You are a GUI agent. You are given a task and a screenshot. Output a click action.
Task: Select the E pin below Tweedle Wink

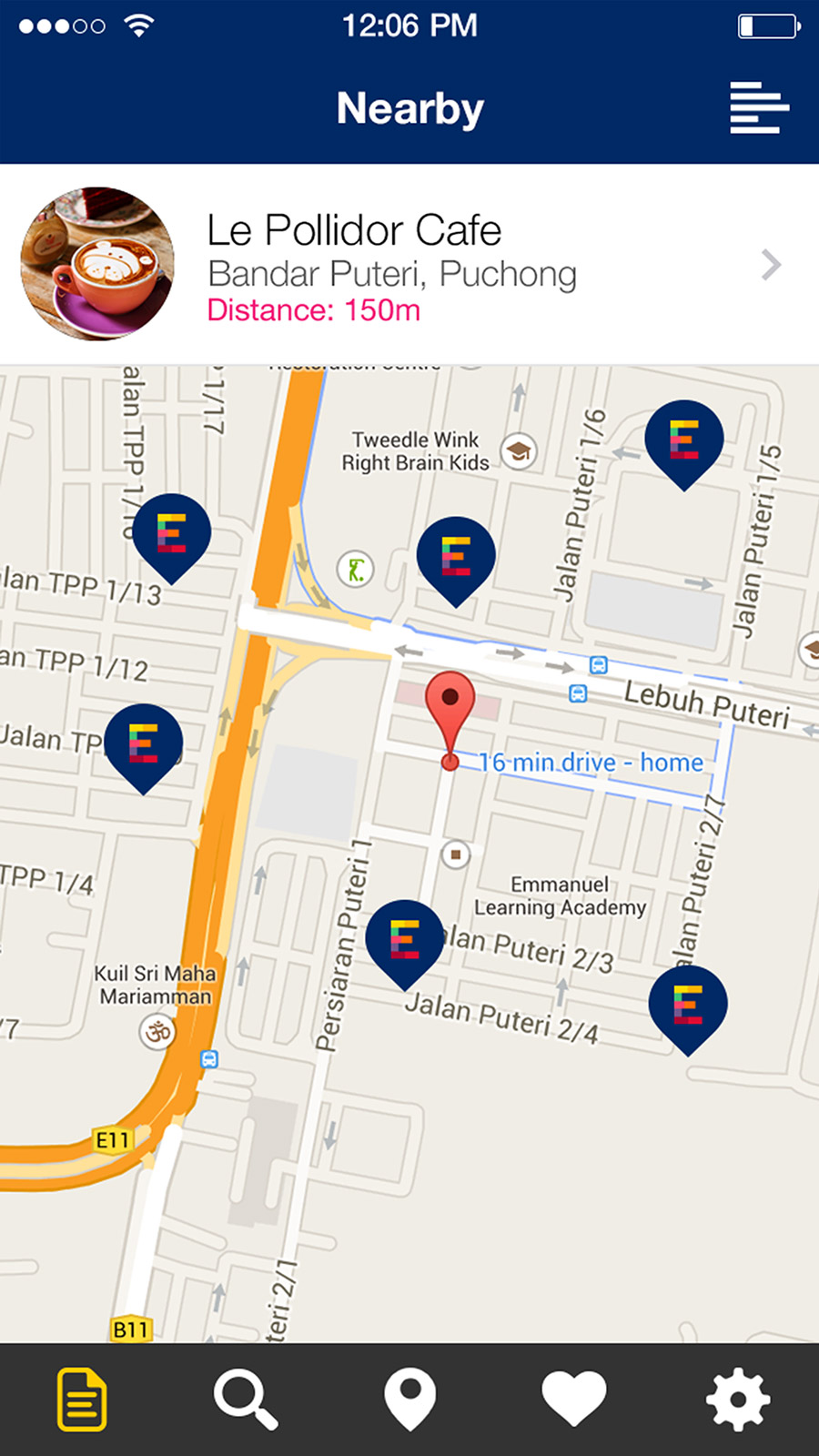pyautogui.click(x=456, y=556)
